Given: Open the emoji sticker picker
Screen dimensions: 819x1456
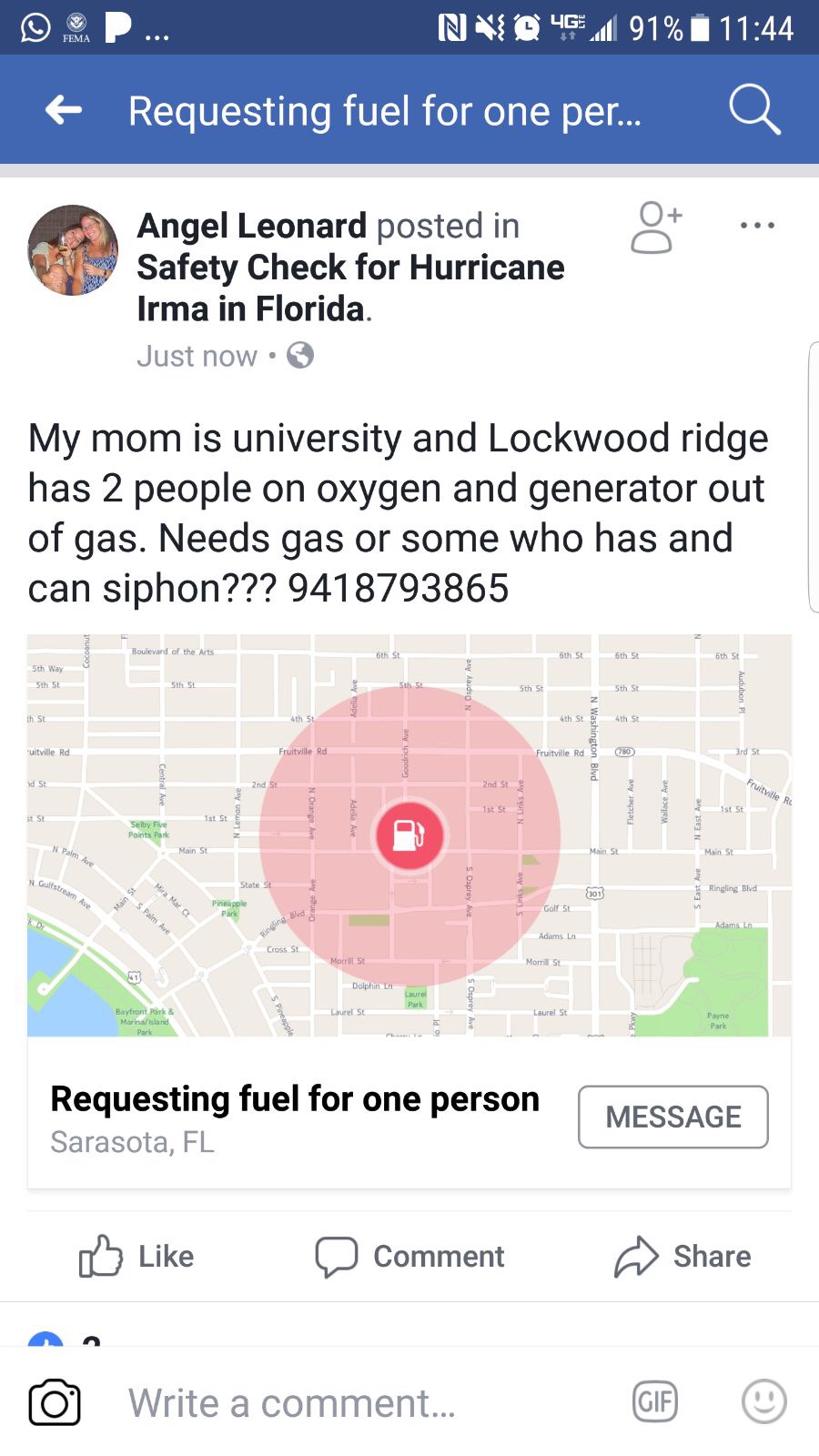Looking at the screenshot, I should (763, 1401).
